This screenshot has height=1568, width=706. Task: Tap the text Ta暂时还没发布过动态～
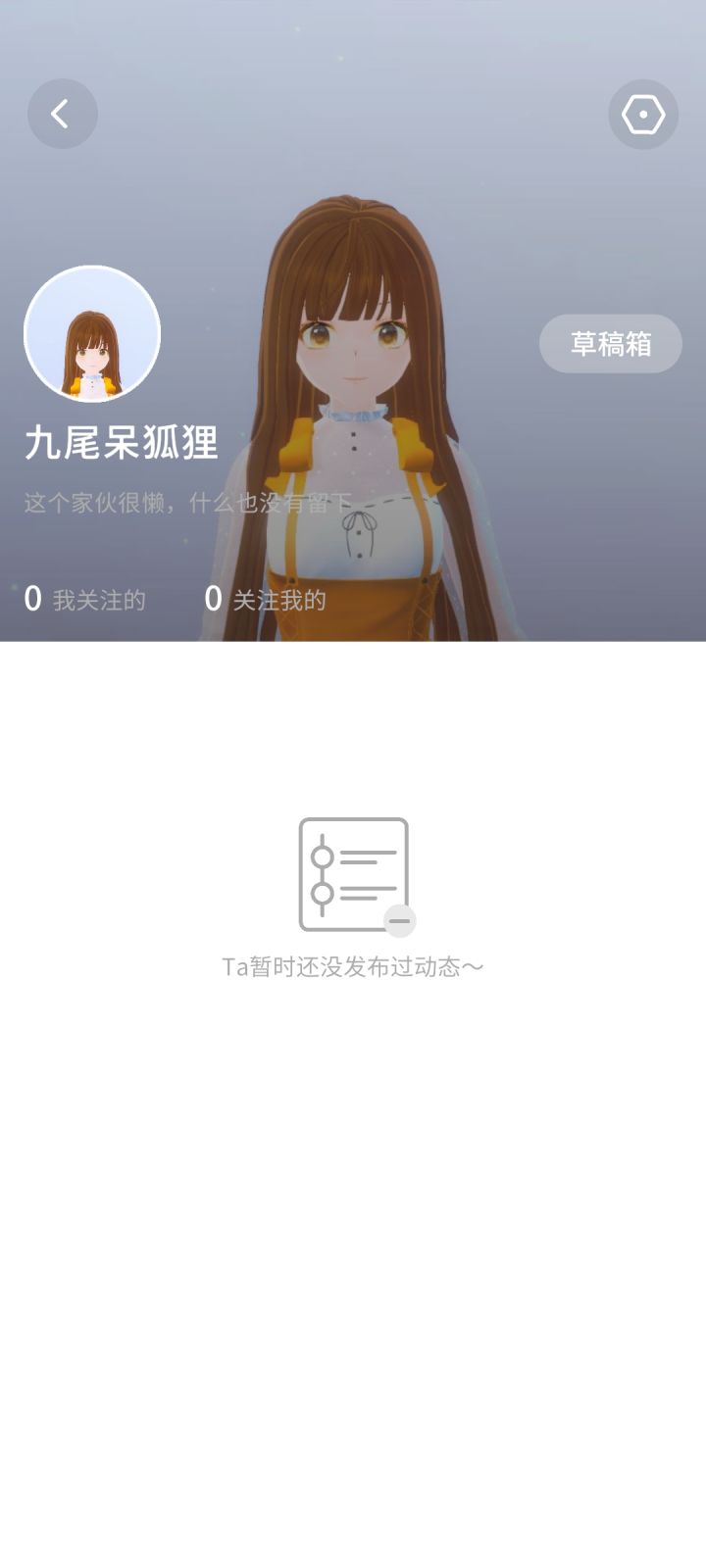pos(353,965)
